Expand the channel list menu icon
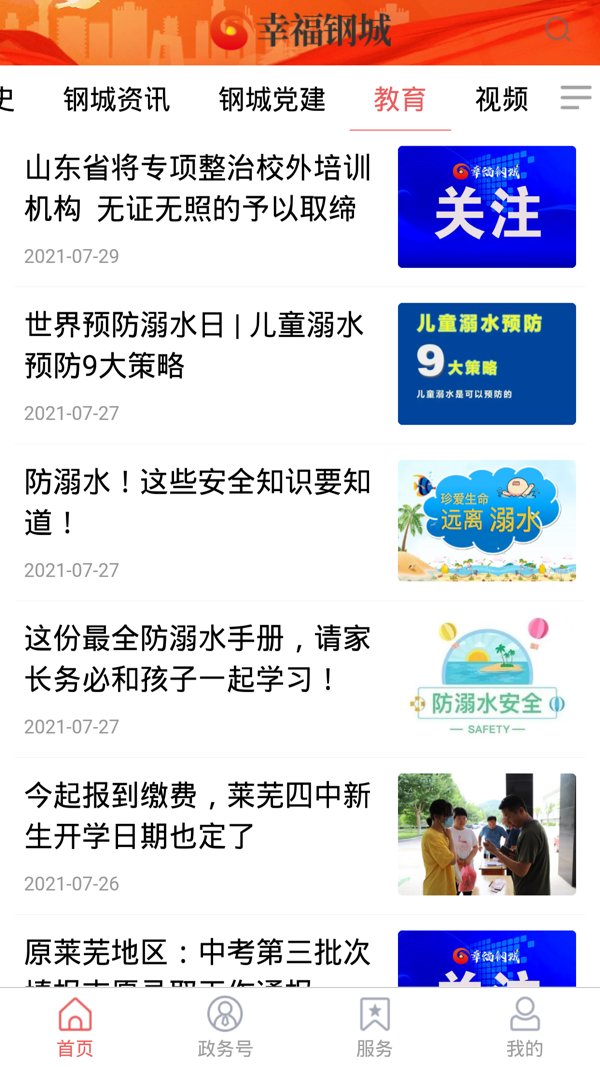This screenshot has height=1067, width=600. pyautogui.click(x=575, y=97)
